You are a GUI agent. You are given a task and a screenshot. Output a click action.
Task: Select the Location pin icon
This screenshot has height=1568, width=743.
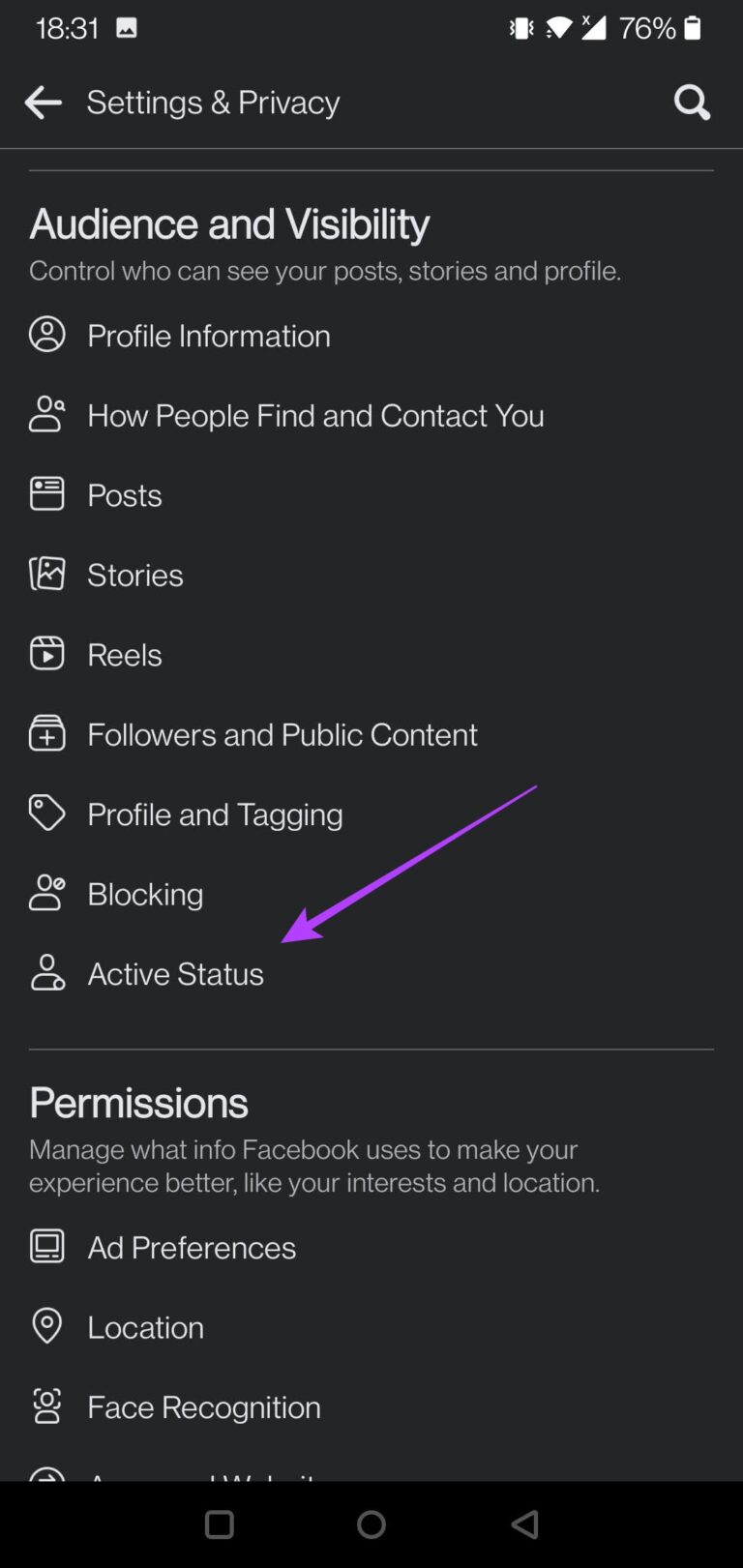(46, 1326)
